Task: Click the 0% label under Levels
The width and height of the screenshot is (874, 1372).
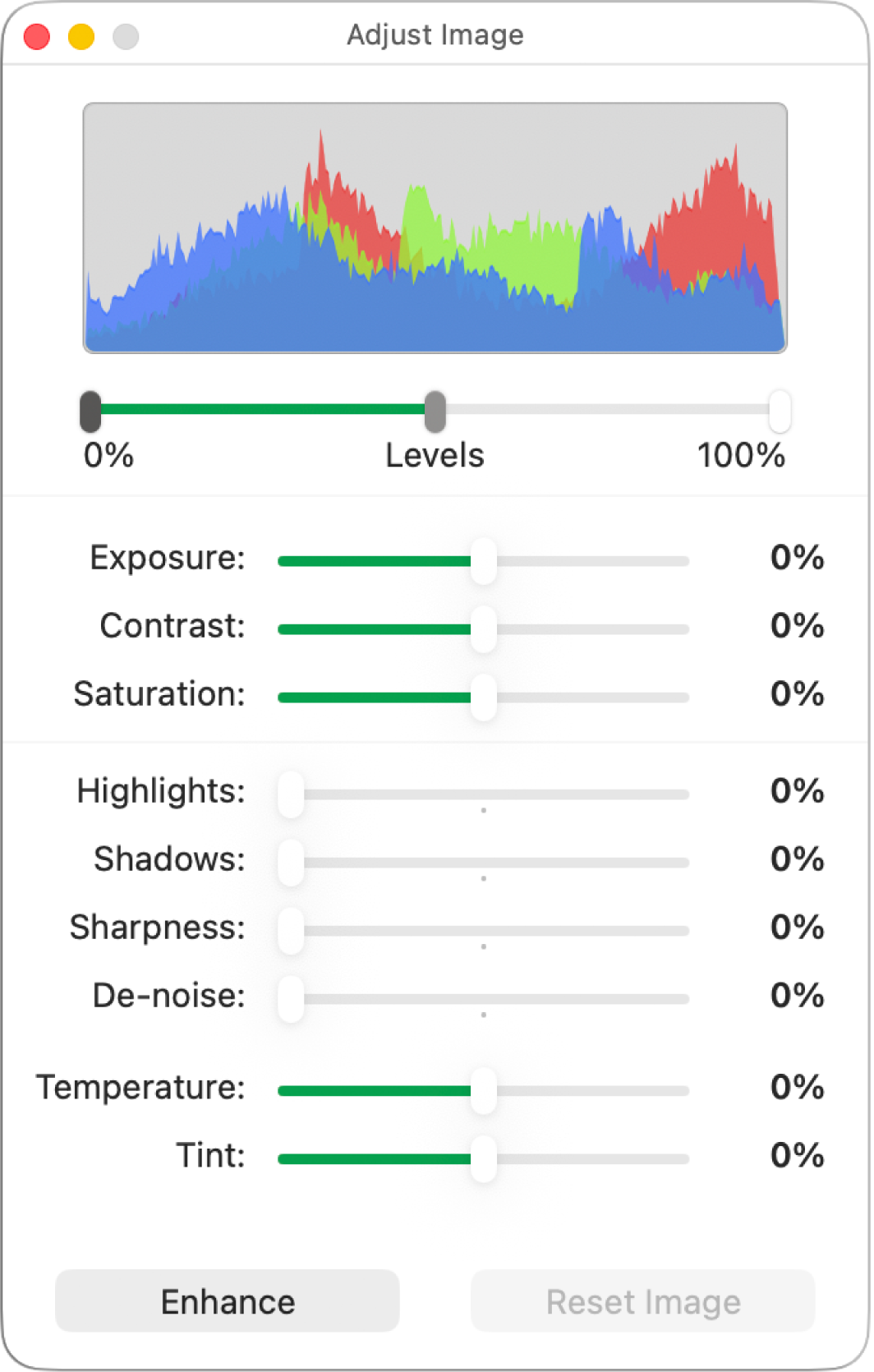Action: 107,456
